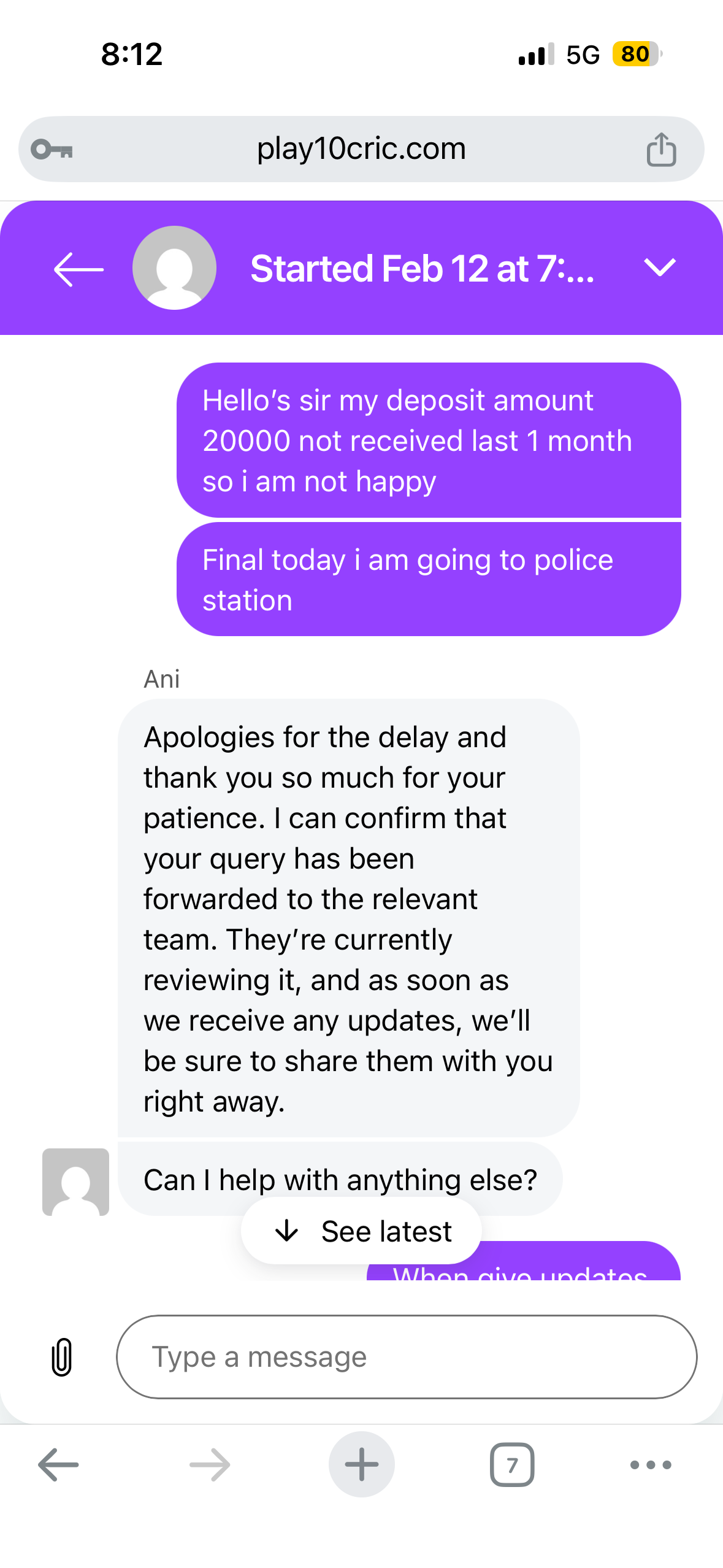This screenshot has width=723, height=1568.
Task: Go back from the chat conversation
Action: (78, 269)
